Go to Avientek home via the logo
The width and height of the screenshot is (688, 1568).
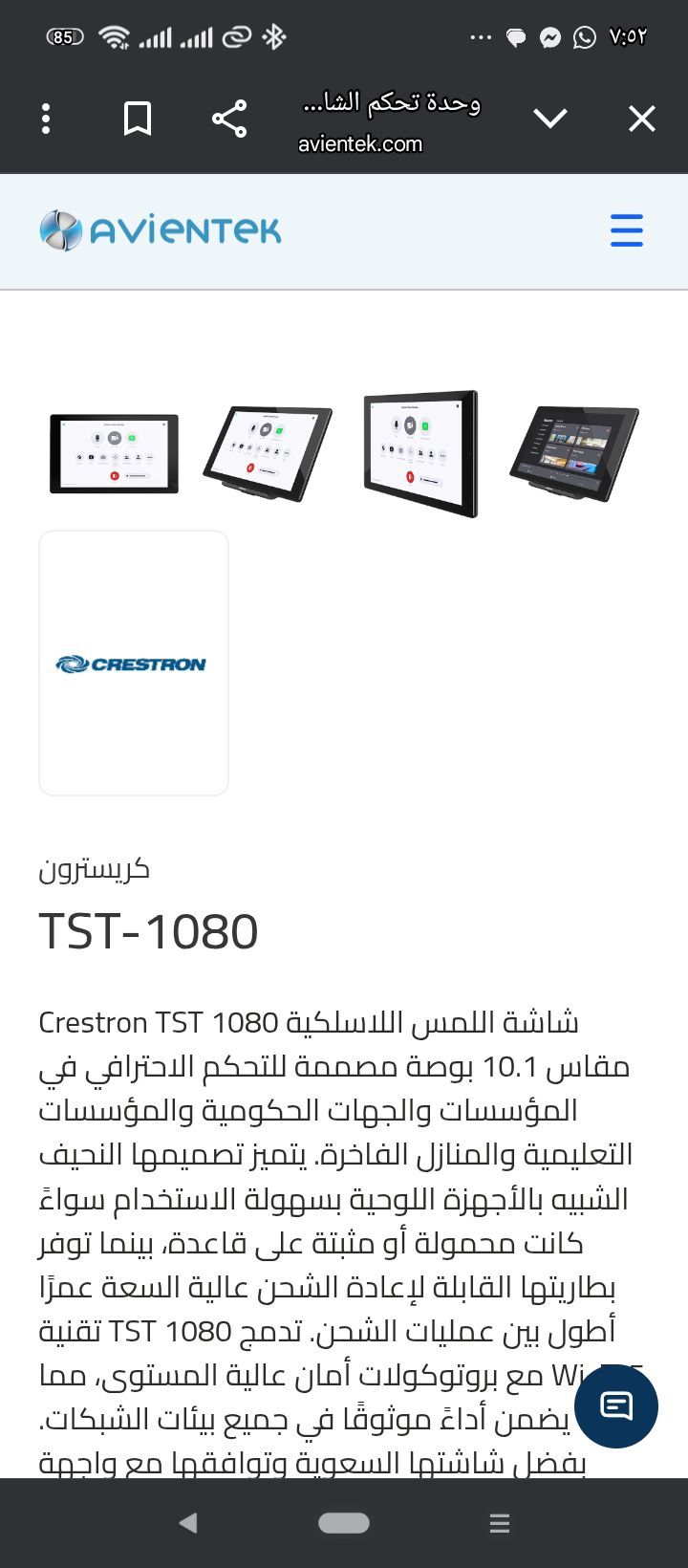[161, 230]
